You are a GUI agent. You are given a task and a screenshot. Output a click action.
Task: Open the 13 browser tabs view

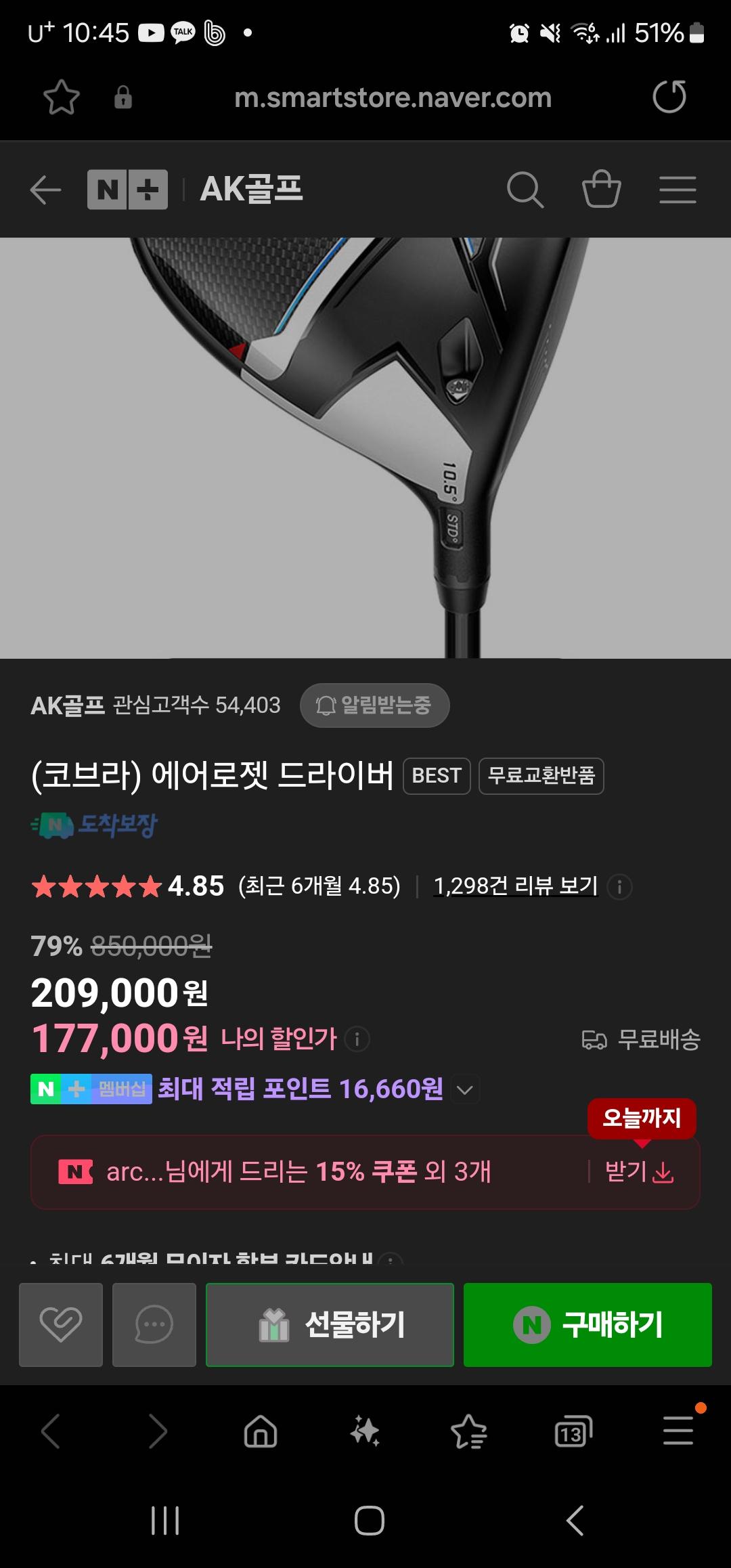[x=573, y=1431]
